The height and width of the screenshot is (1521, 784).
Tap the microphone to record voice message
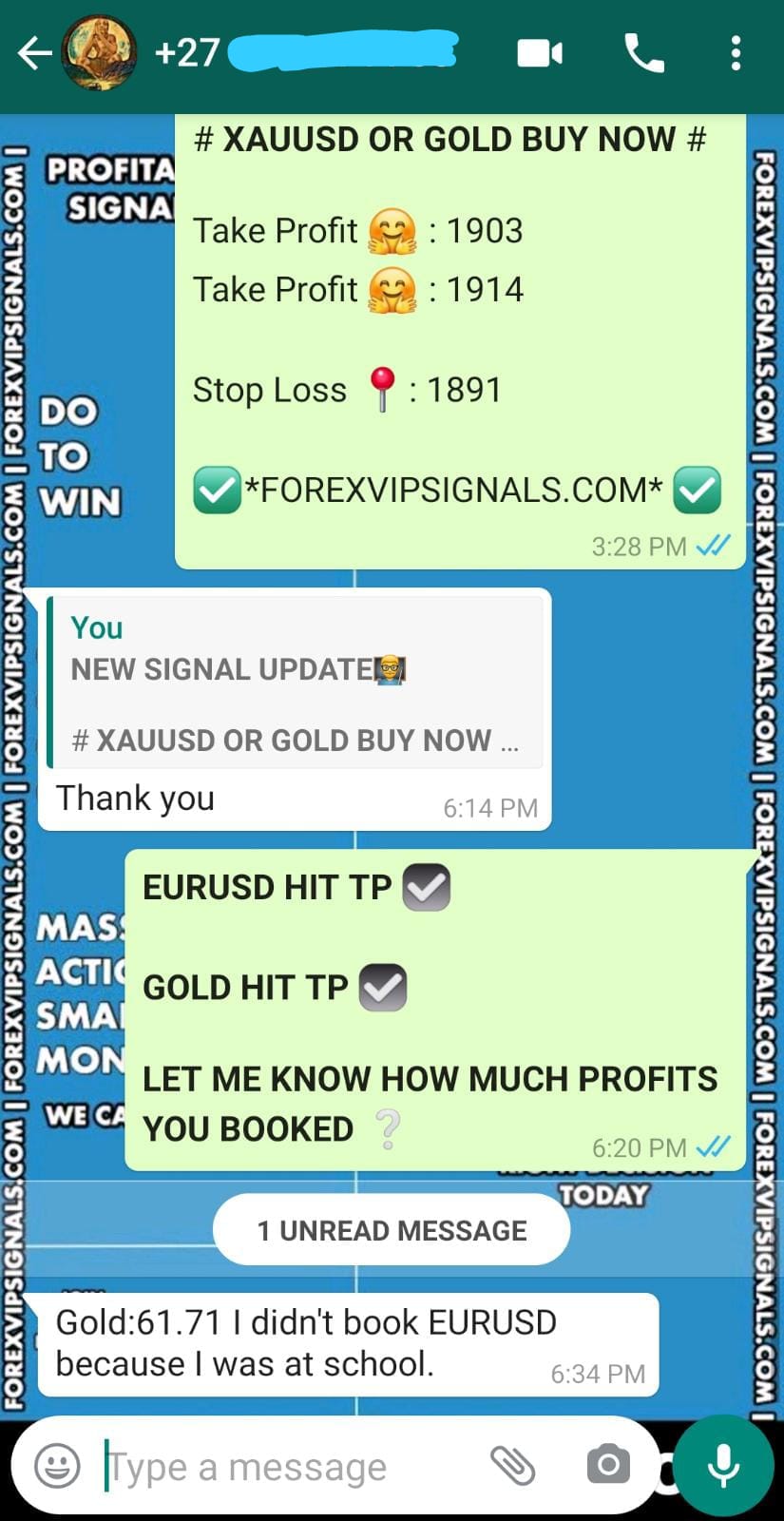click(724, 1465)
